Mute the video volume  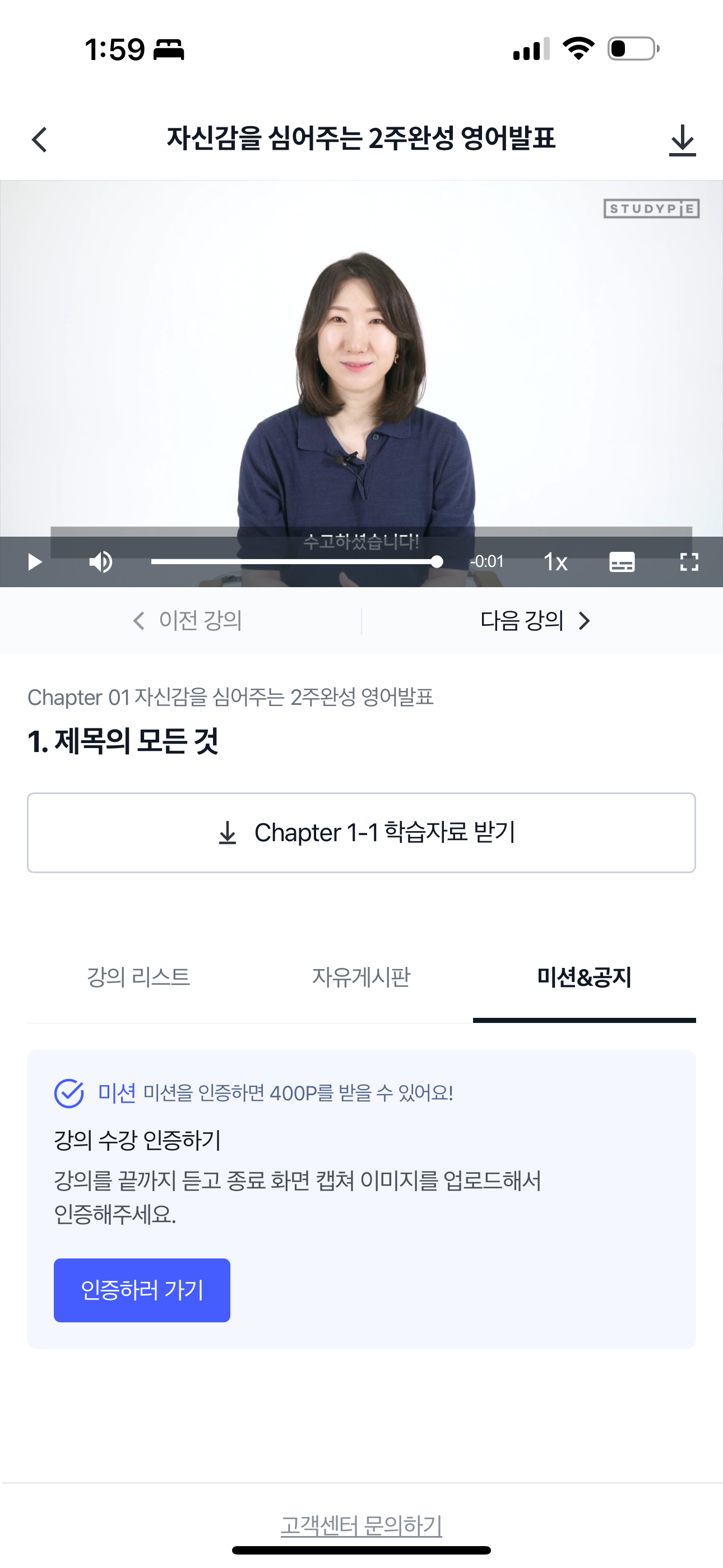point(100,561)
